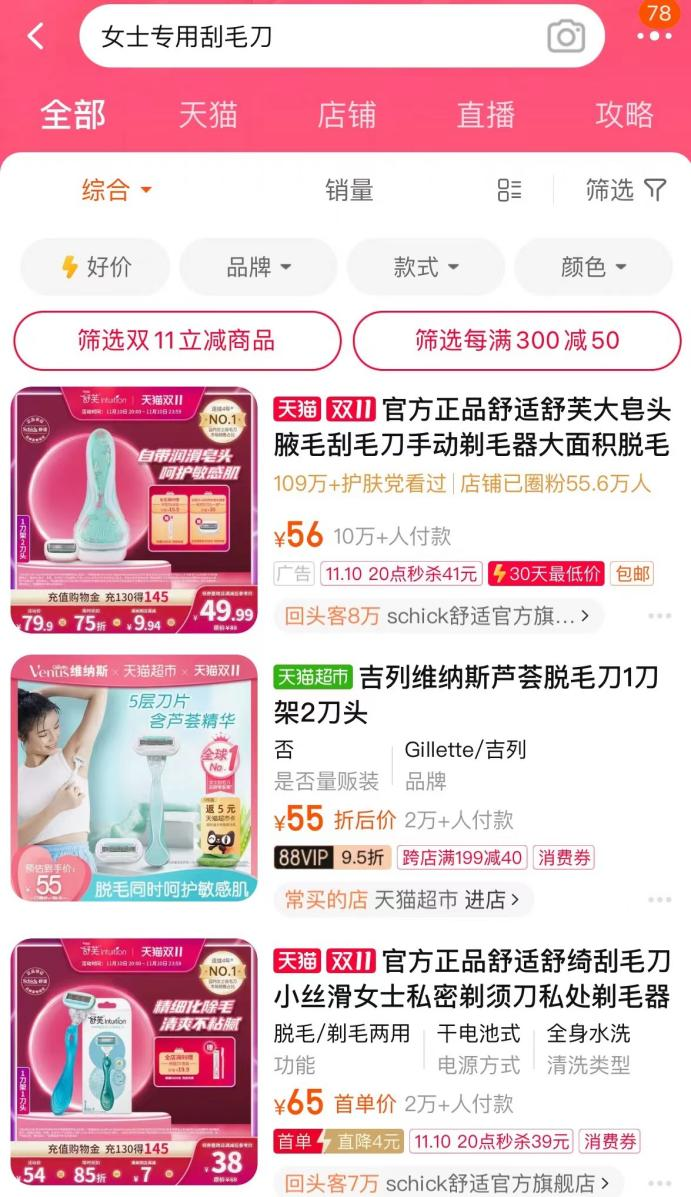Toggle the list layout view icon
The width and height of the screenshot is (691, 1197).
[x=510, y=189]
